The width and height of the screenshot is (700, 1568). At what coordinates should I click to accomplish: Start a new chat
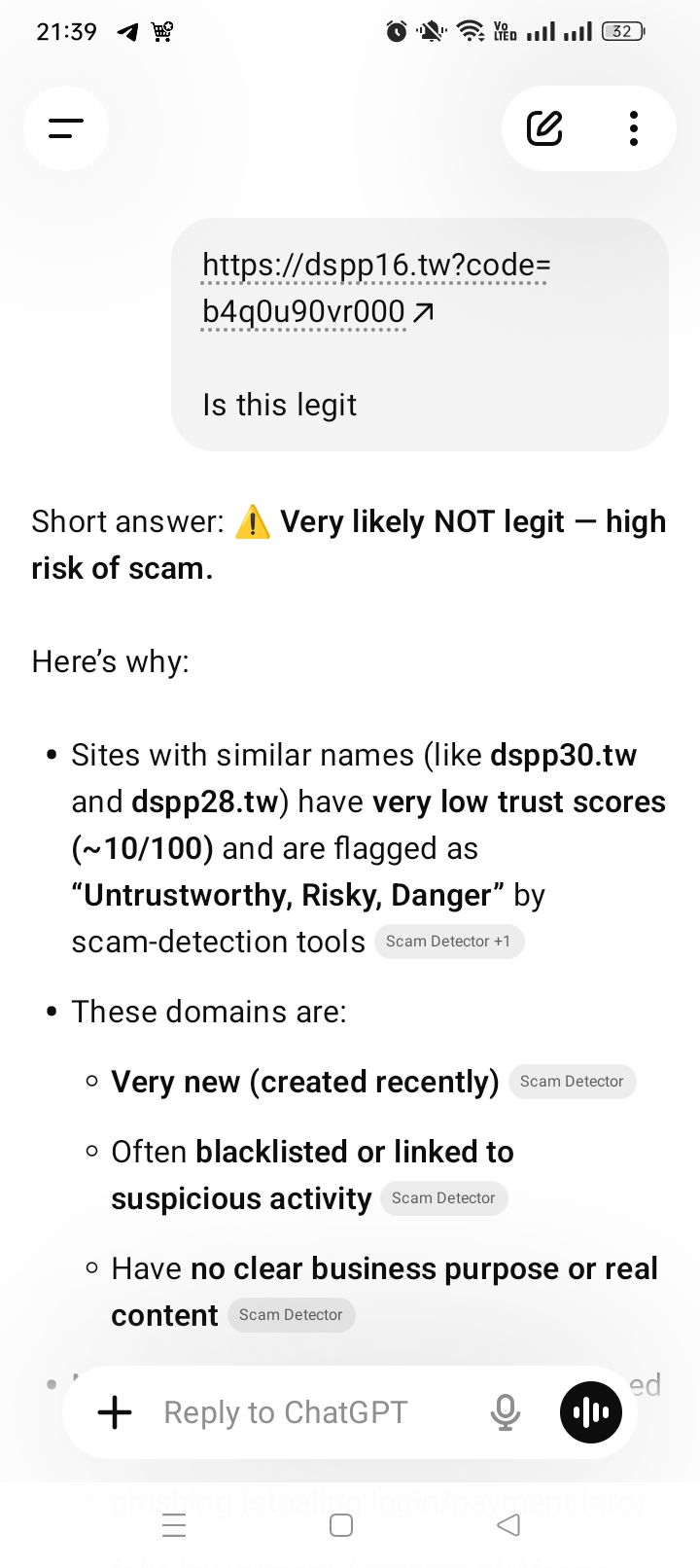(x=544, y=128)
